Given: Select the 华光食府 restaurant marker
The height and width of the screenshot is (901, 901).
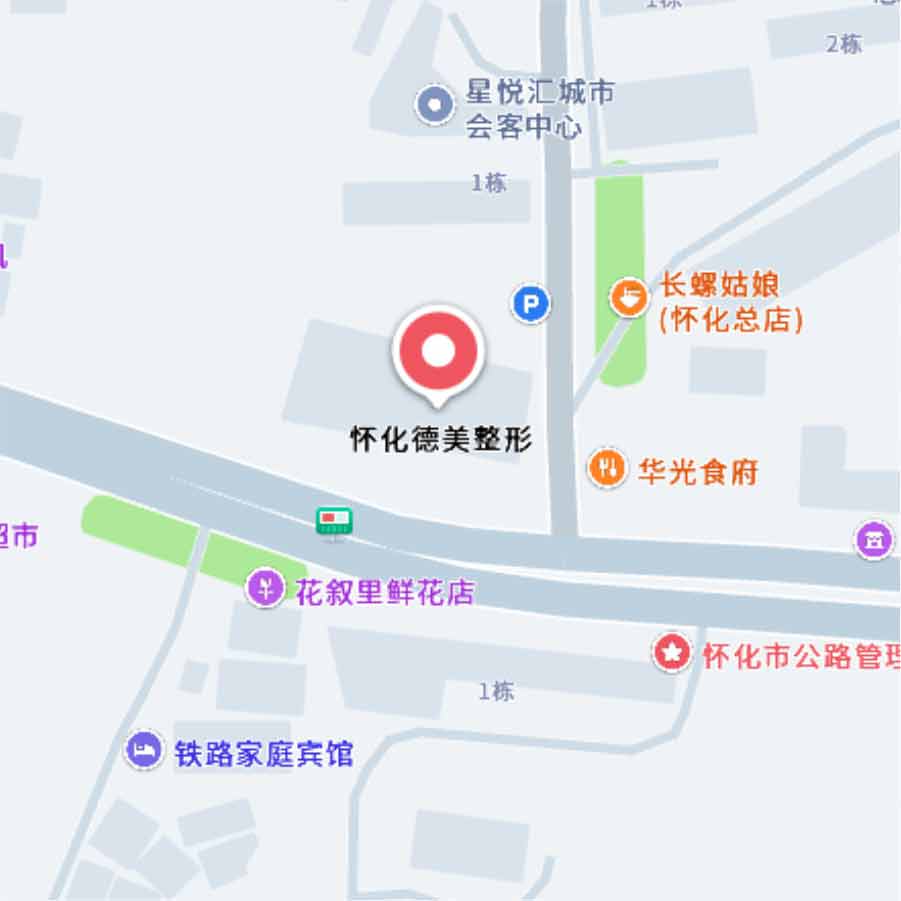Looking at the screenshot, I should coord(606,468).
